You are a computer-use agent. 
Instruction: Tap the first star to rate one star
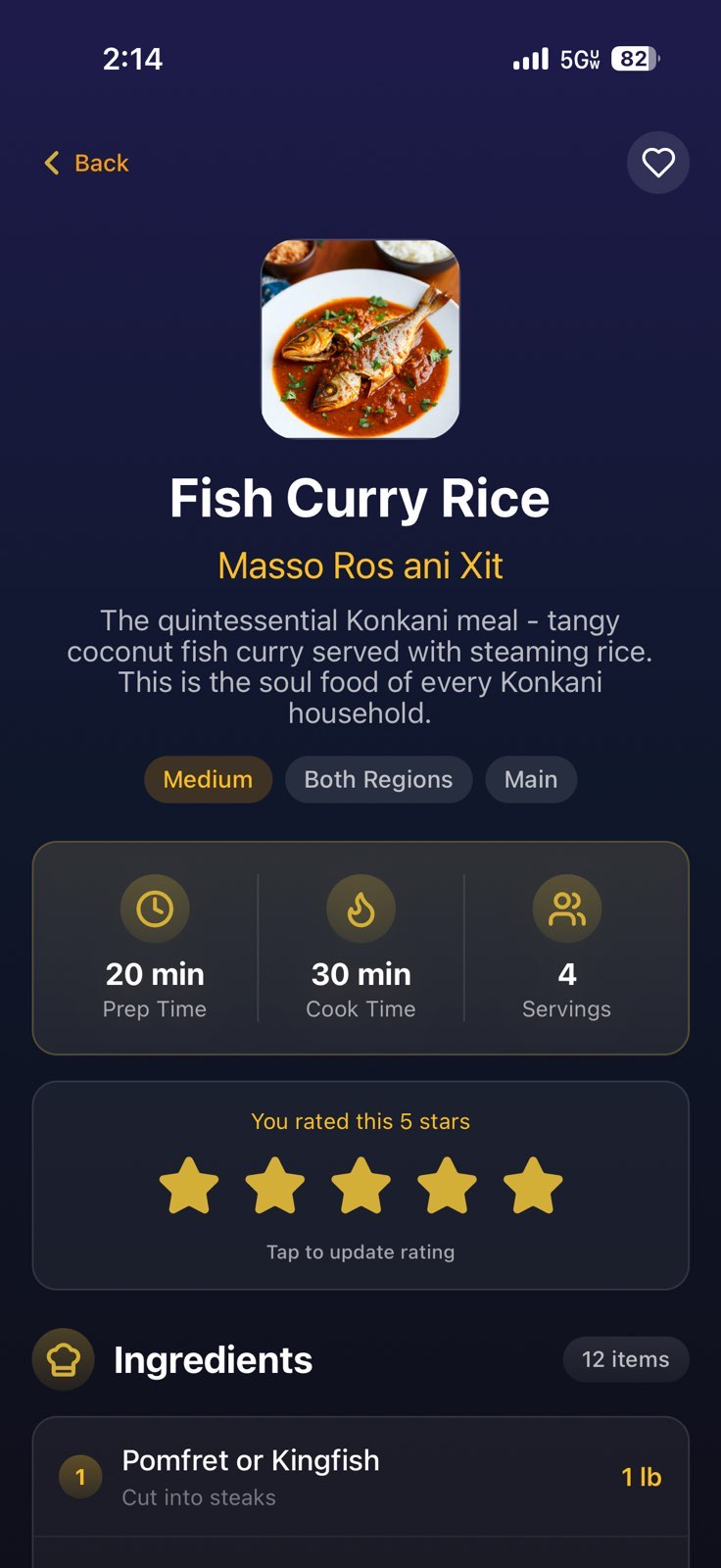click(188, 1184)
